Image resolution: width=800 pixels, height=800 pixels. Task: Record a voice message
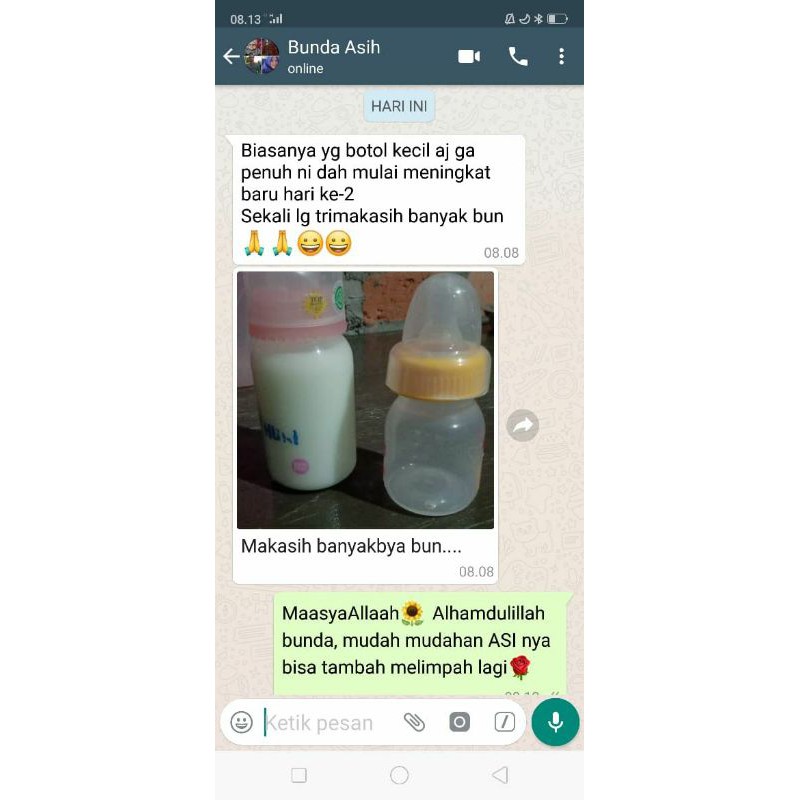[x=555, y=722]
